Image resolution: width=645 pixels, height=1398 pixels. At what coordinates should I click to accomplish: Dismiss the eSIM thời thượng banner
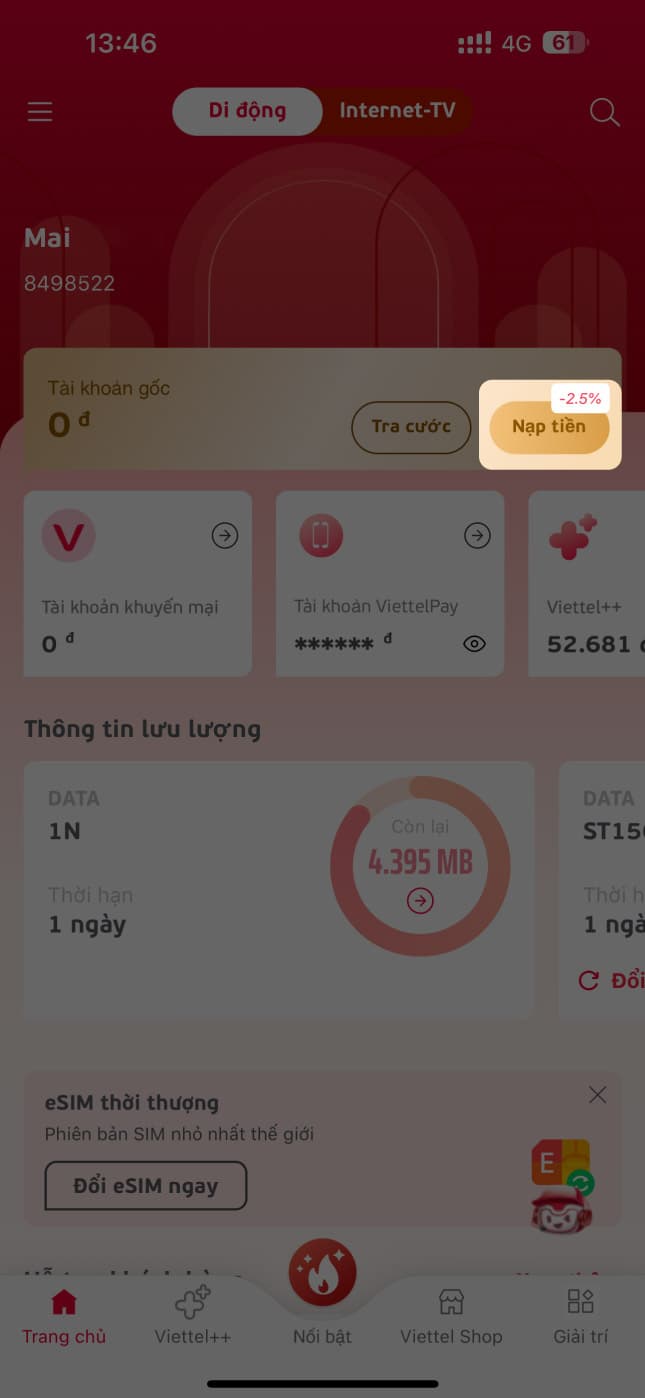598,1095
